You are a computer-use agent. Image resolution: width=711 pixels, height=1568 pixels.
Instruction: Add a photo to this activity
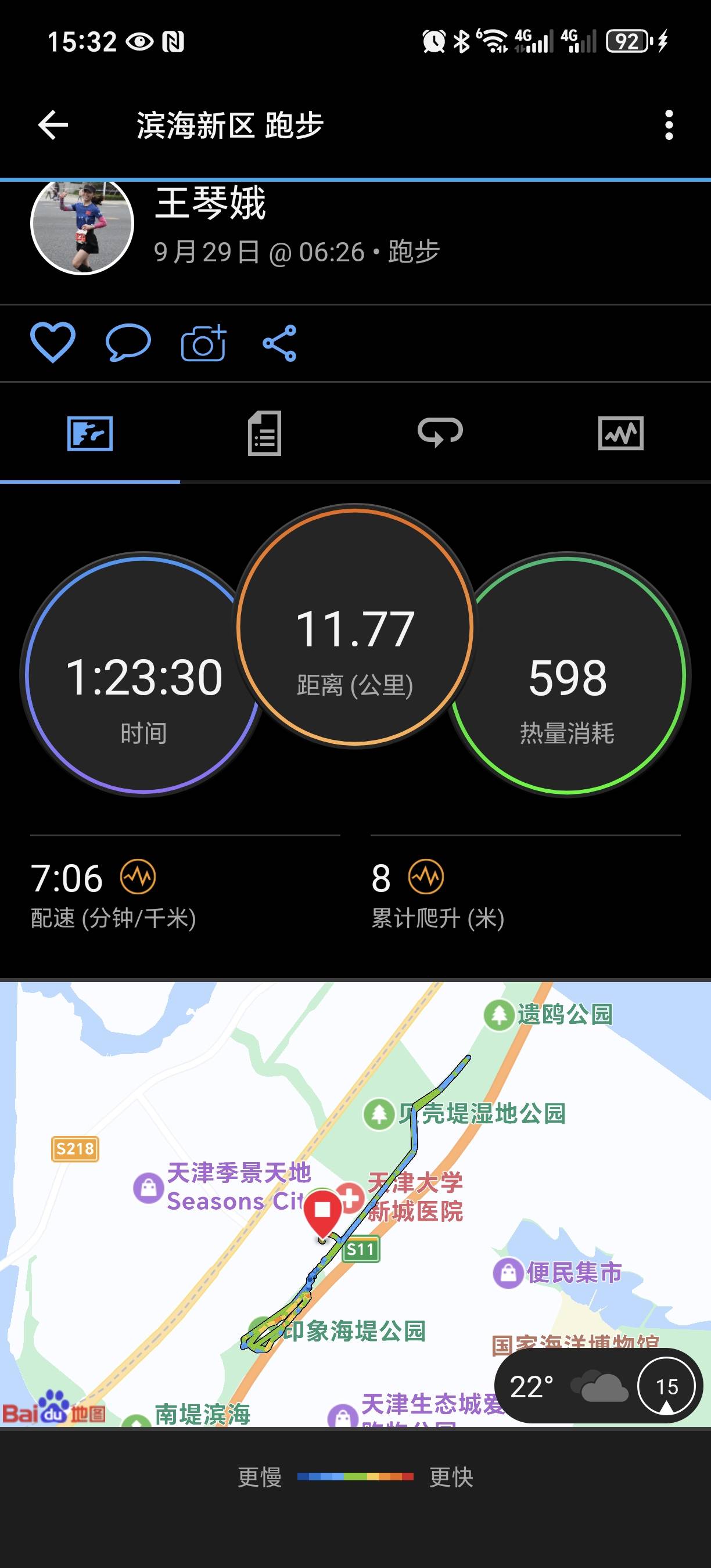pos(203,343)
